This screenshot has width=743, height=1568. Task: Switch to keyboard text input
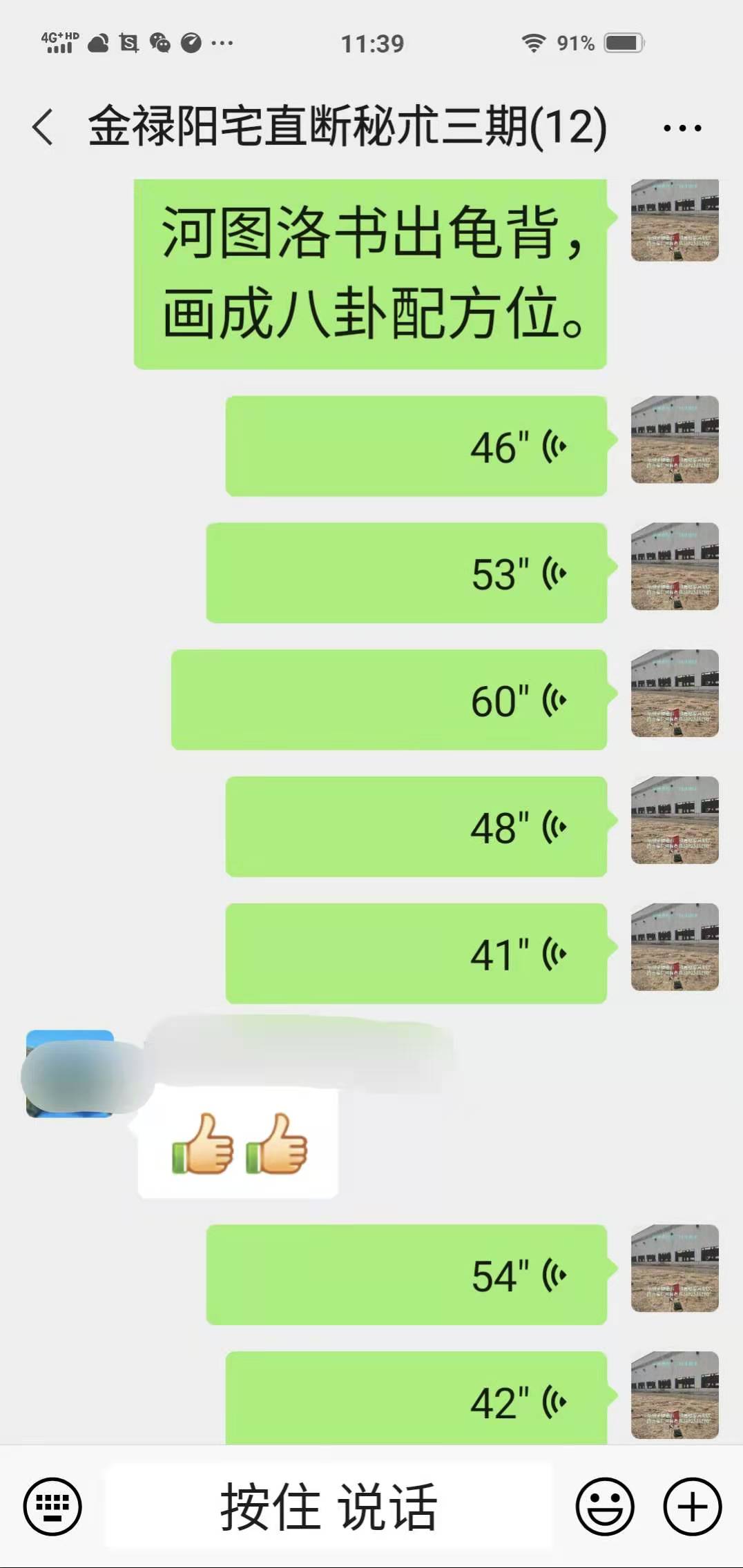(x=52, y=1507)
